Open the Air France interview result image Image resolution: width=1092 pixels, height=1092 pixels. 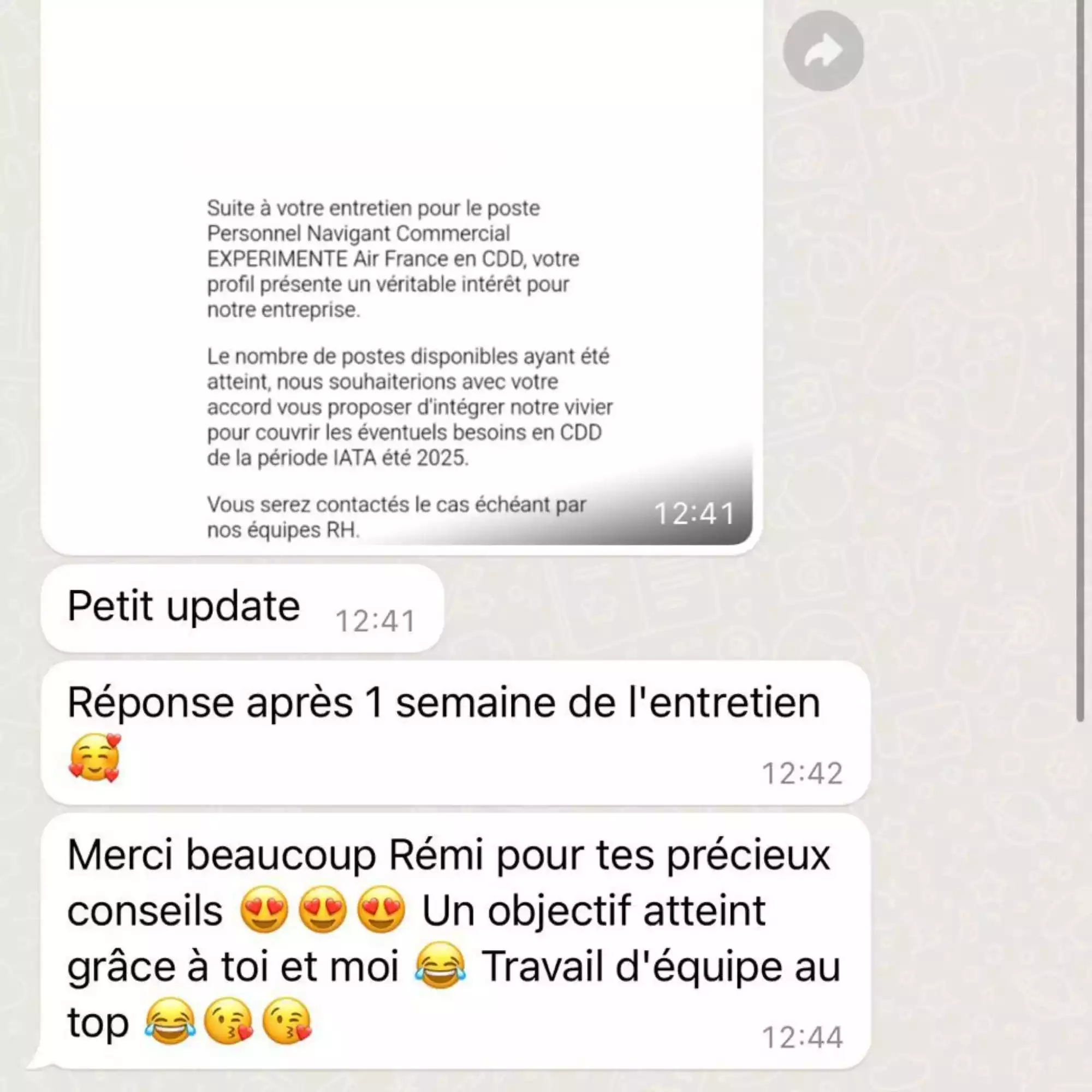pos(402,271)
